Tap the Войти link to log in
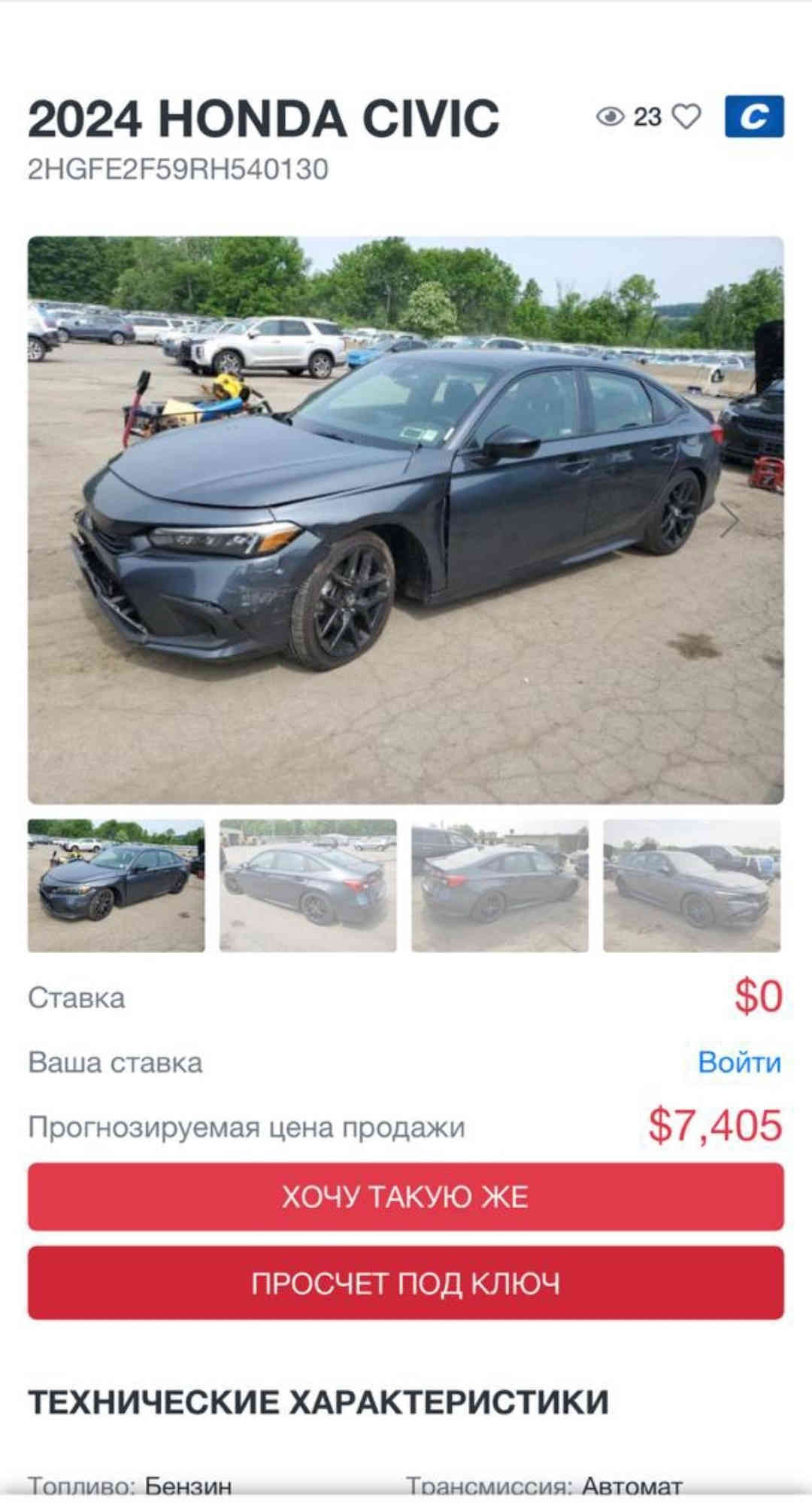The width and height of the screenshot is (812, 1503). pos(739,1061)
